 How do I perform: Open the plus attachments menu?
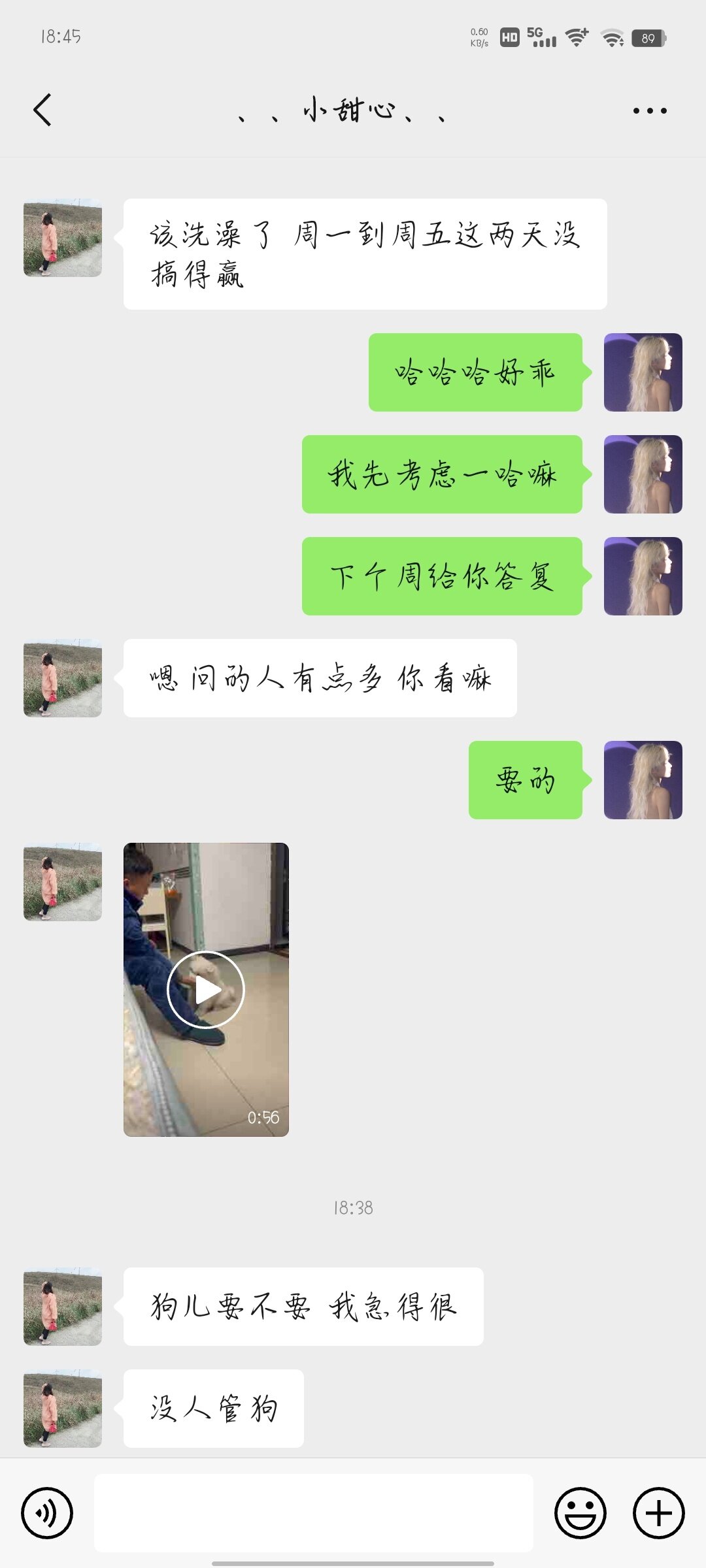[x=658, y=1512]
